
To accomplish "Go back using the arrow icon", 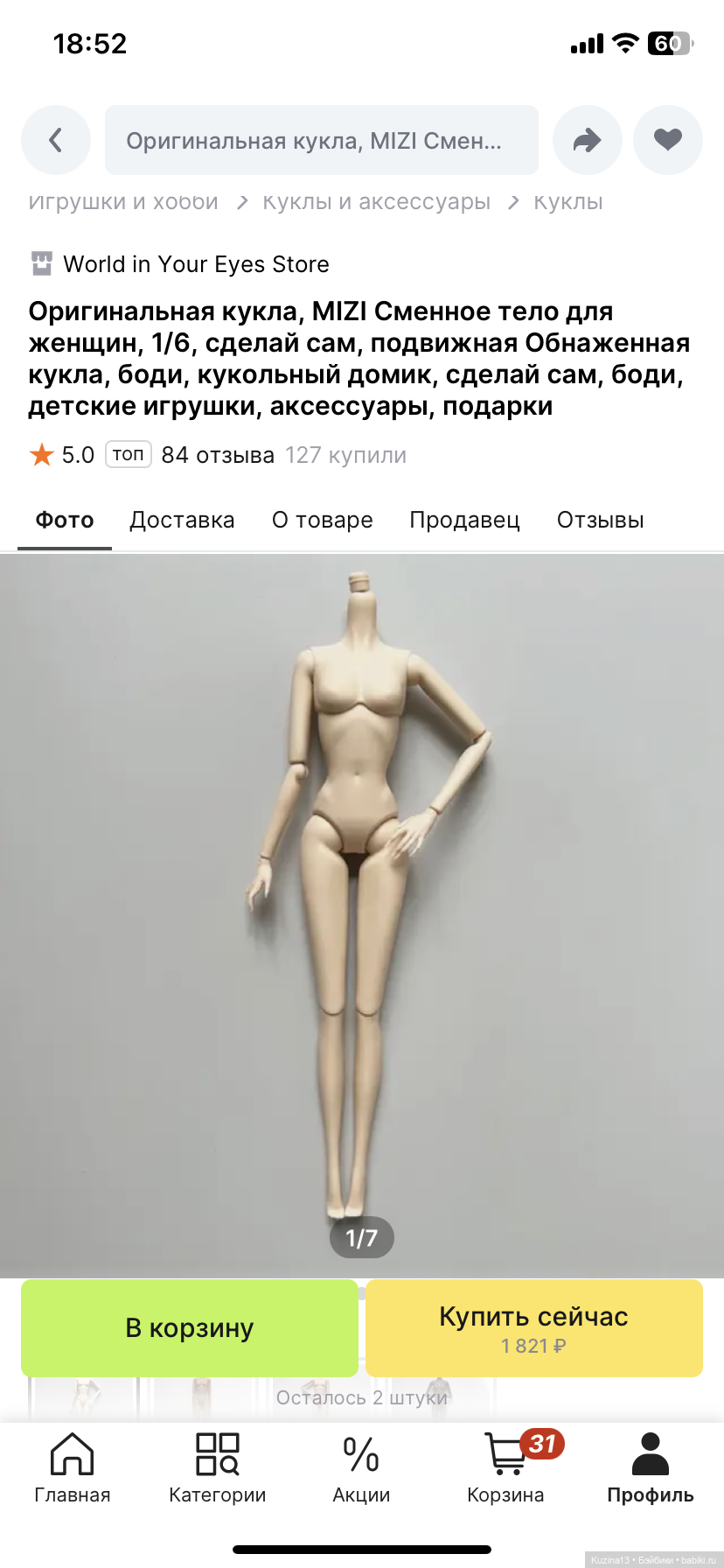I will (56, 140).
